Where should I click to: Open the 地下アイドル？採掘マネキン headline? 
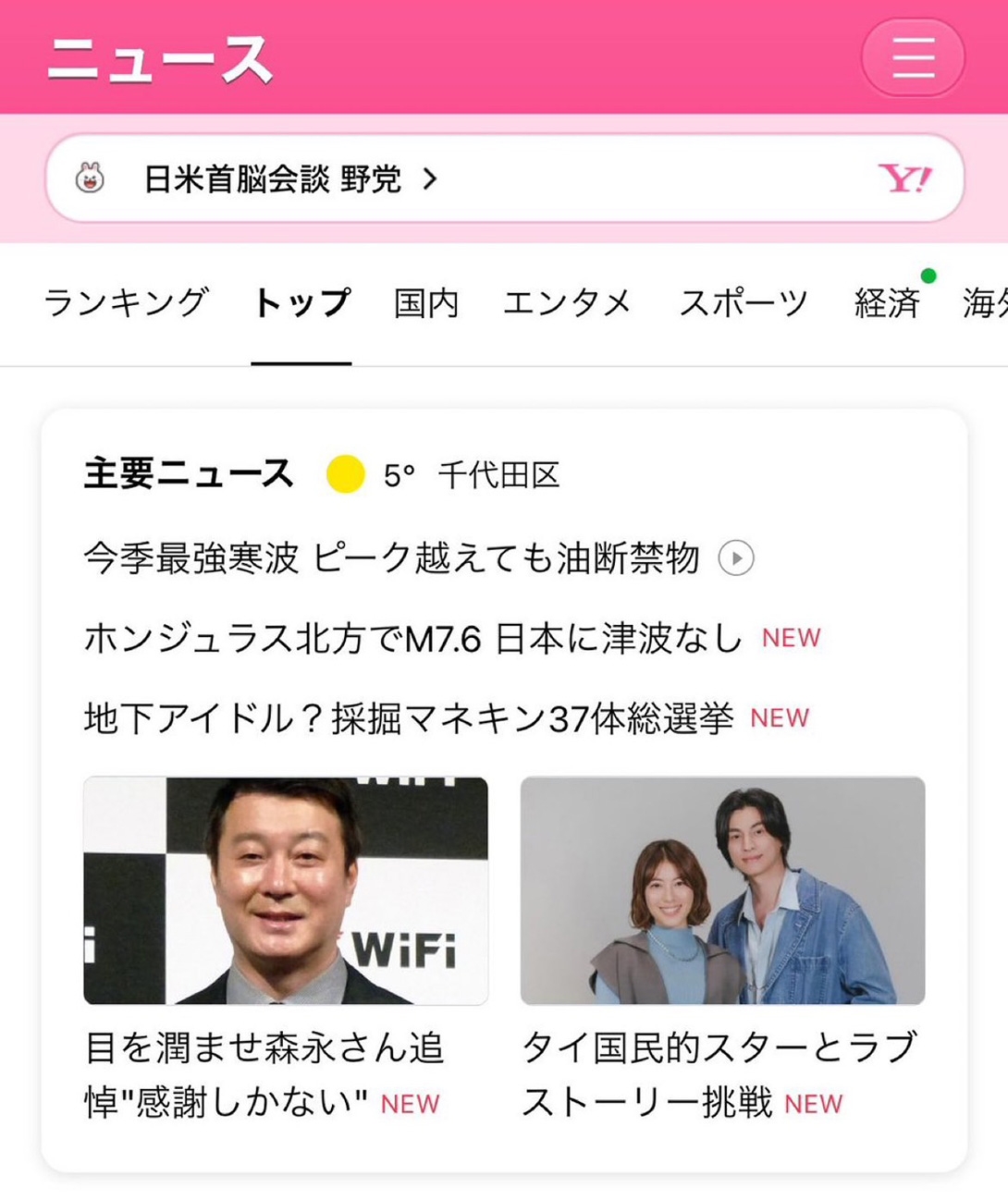pyautogui.click(x=409, y=718)
